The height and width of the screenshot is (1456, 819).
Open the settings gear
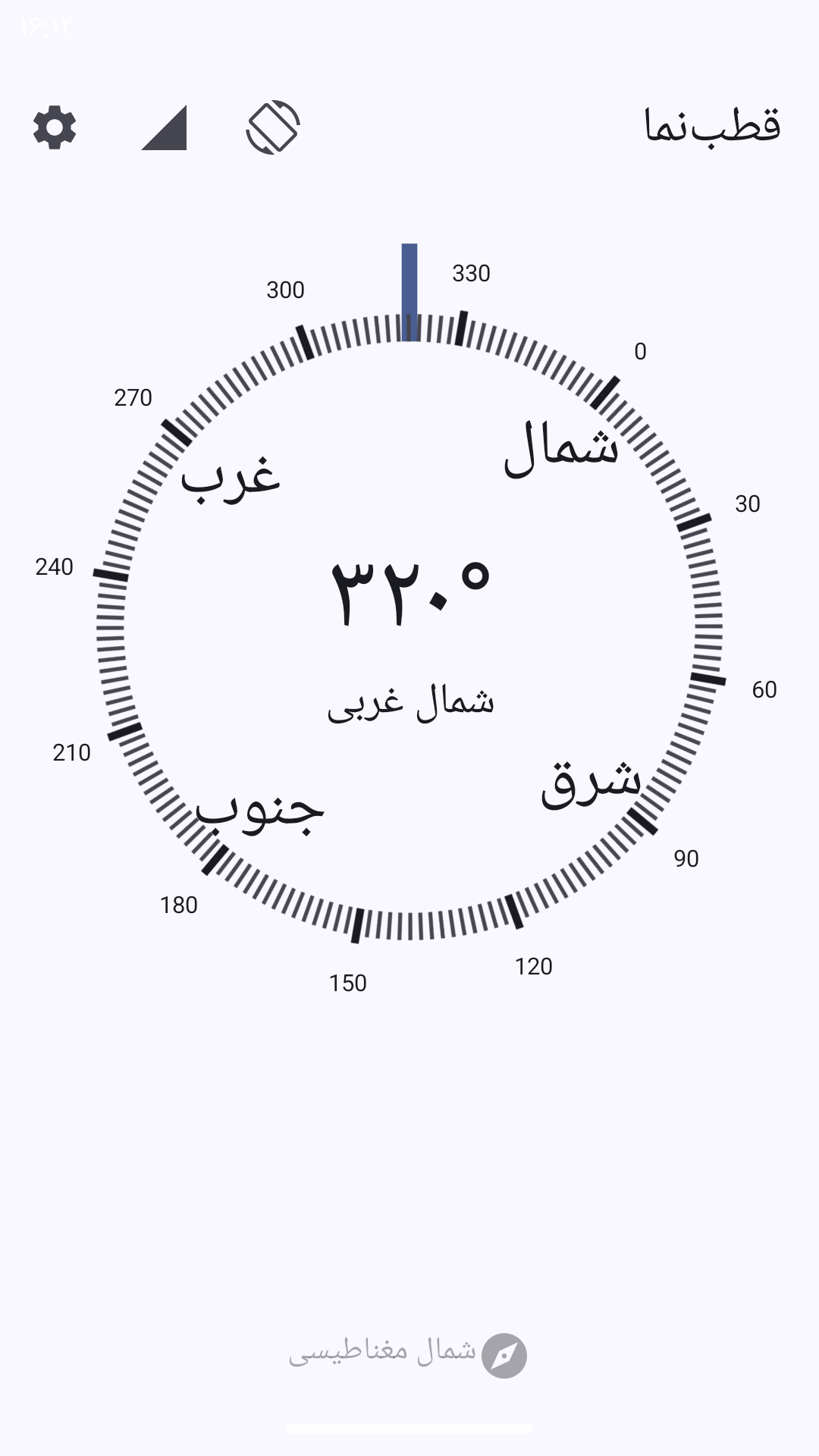tap(55, 127)
